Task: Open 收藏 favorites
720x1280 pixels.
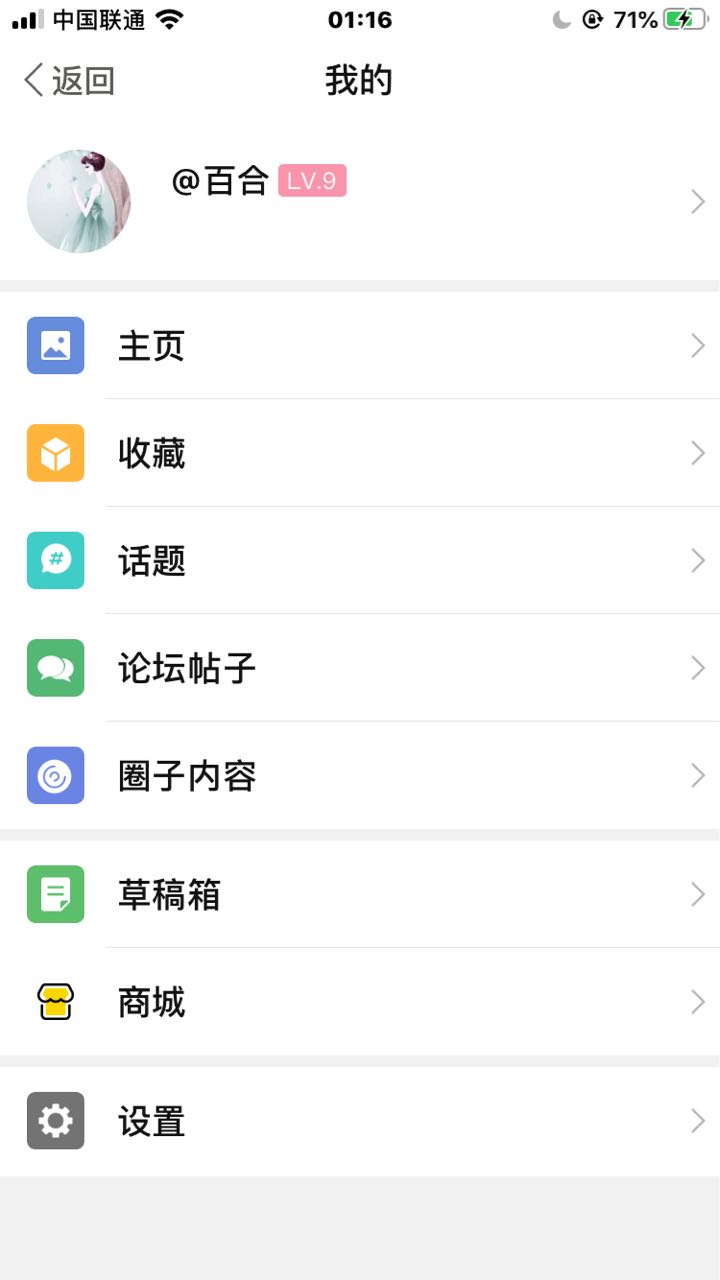Action: point(360,453)
